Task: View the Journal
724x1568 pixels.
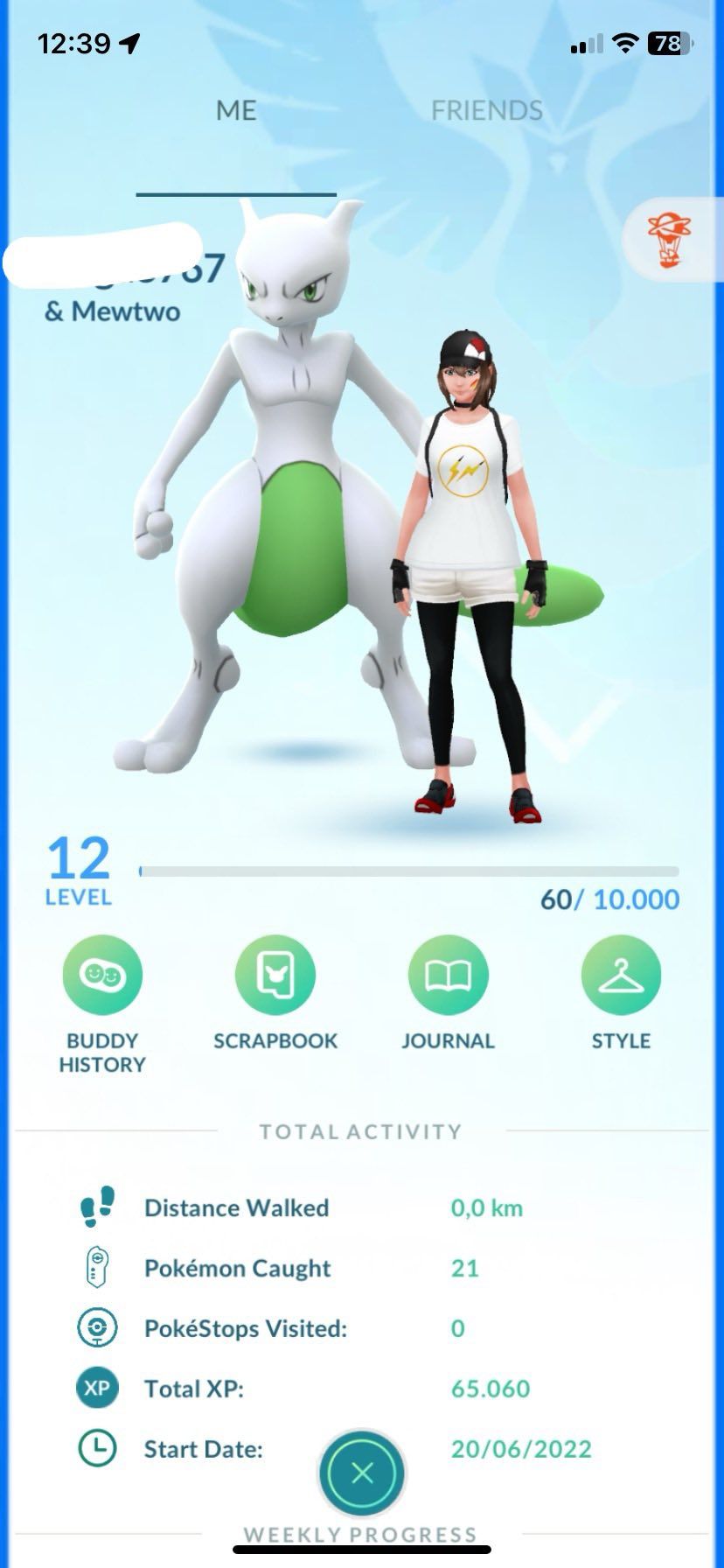Action: click(x=448, y=976)
